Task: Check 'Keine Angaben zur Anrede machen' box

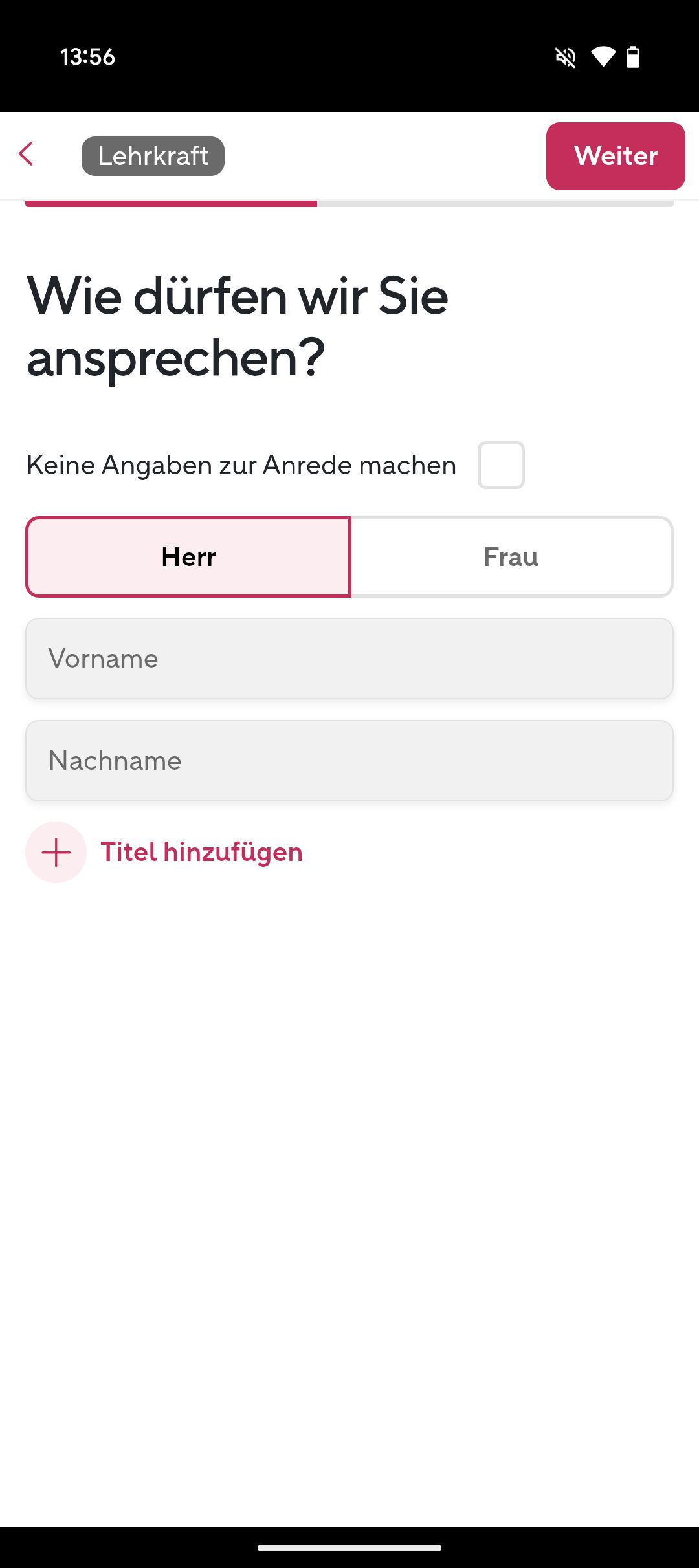Action: tap(501, 465)
